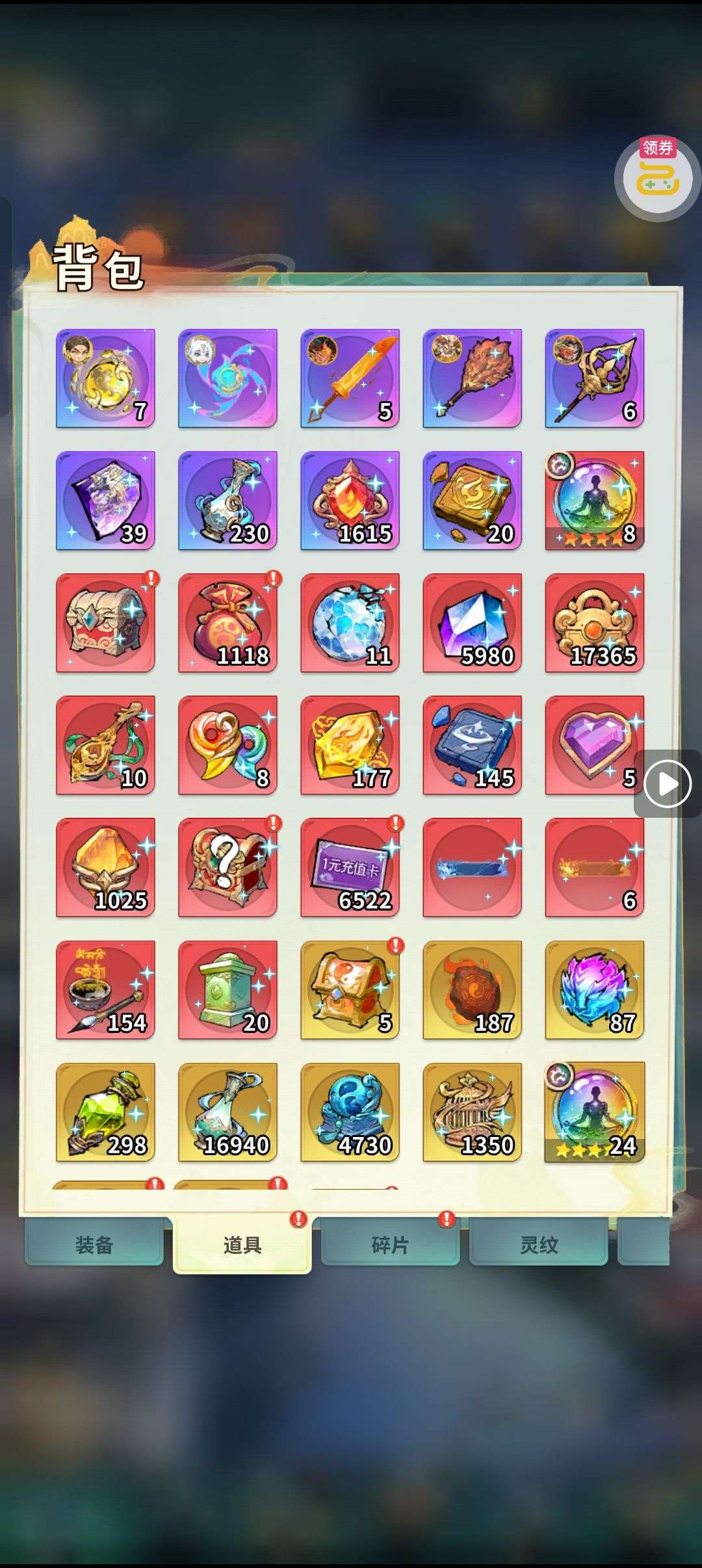
Task: Tap the ink brush item with 154
Action: pos(105,989)
